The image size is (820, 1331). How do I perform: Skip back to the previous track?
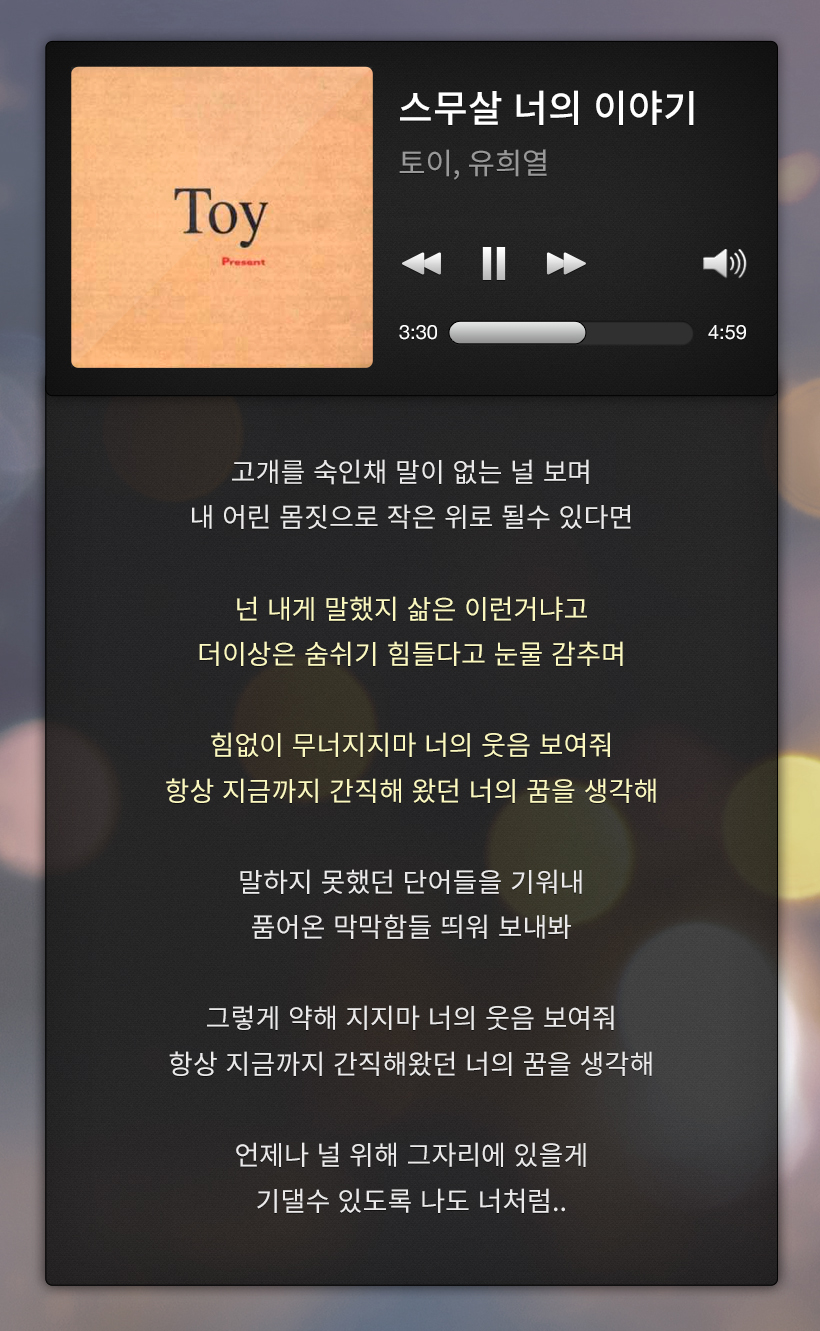coord(421,263)
